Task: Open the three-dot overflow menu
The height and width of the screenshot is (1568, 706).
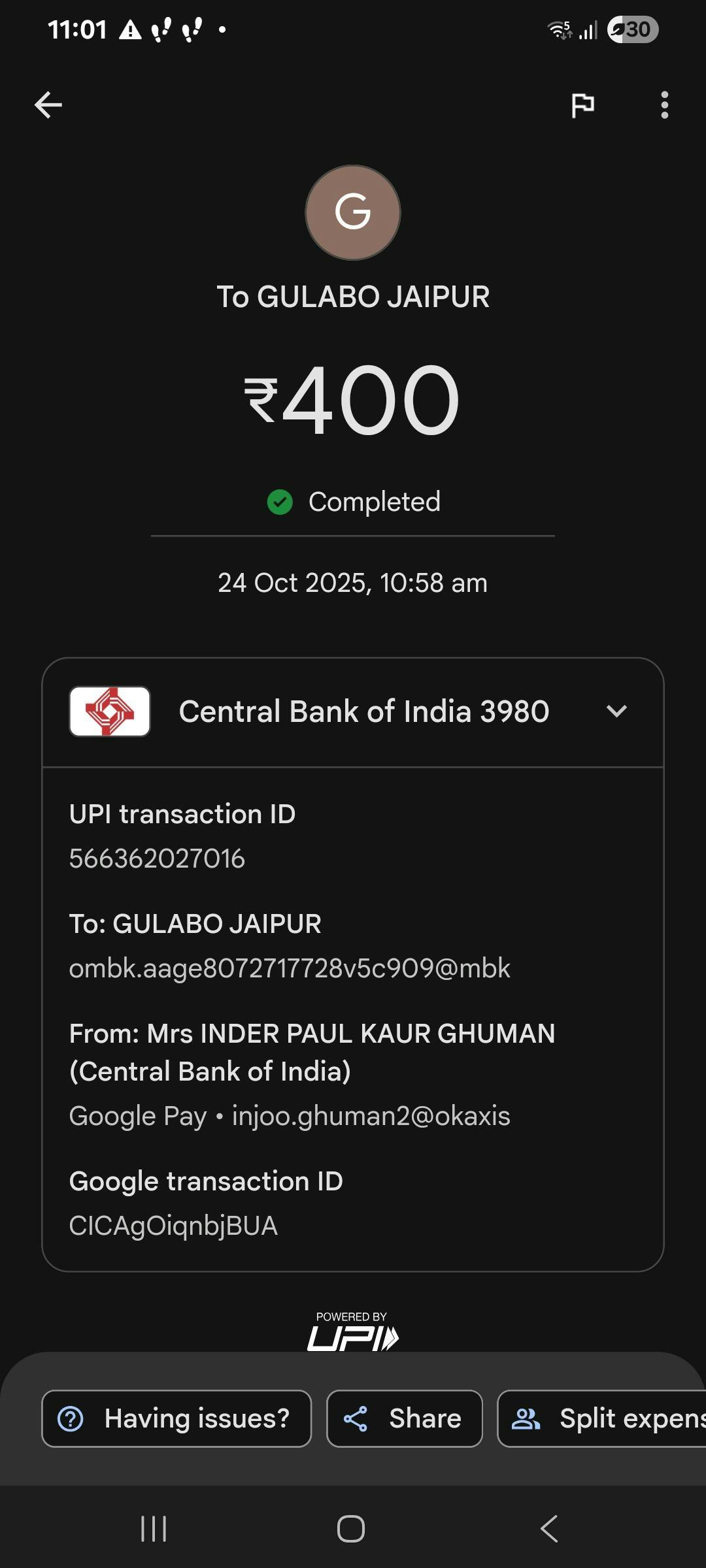Action: (x=664, y=105)
